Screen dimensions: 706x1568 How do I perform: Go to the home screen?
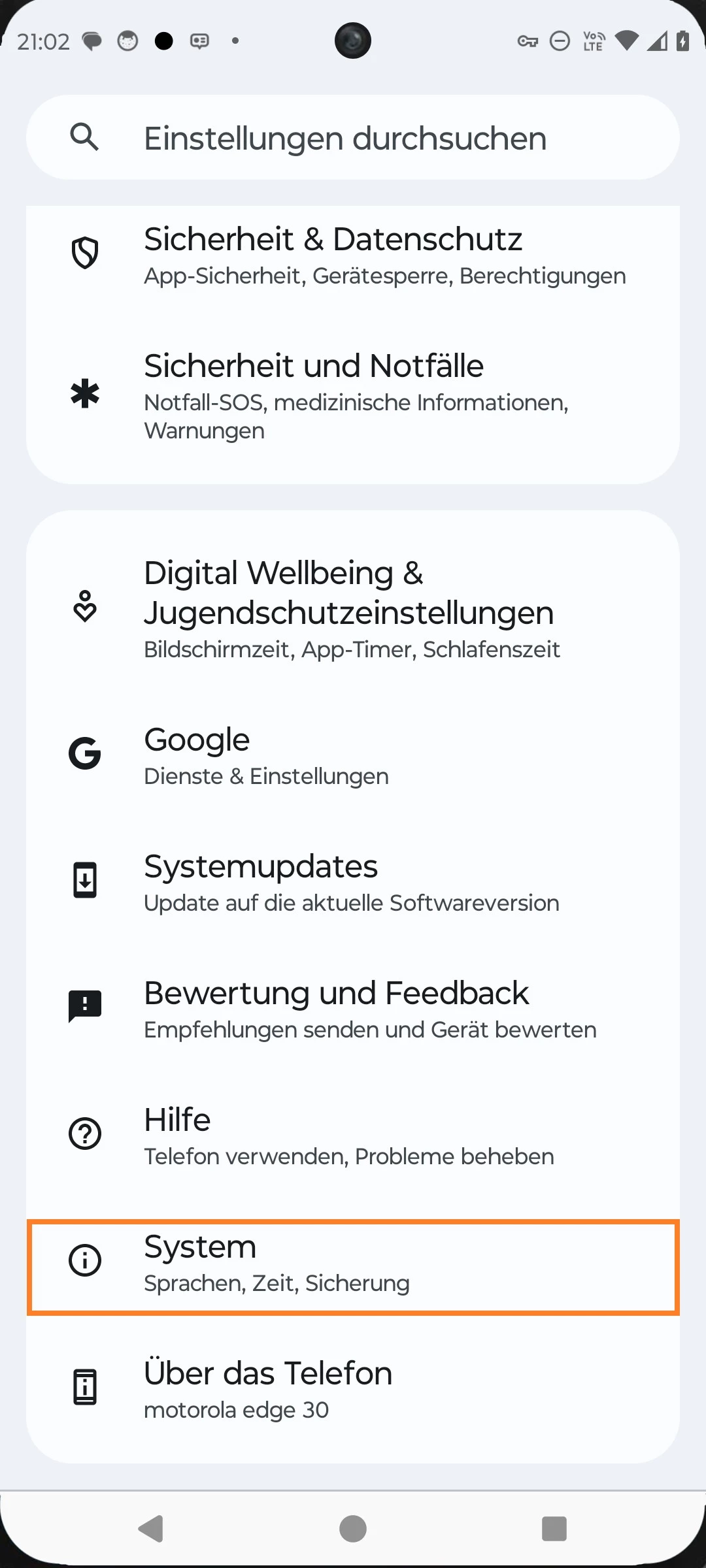353,1529
